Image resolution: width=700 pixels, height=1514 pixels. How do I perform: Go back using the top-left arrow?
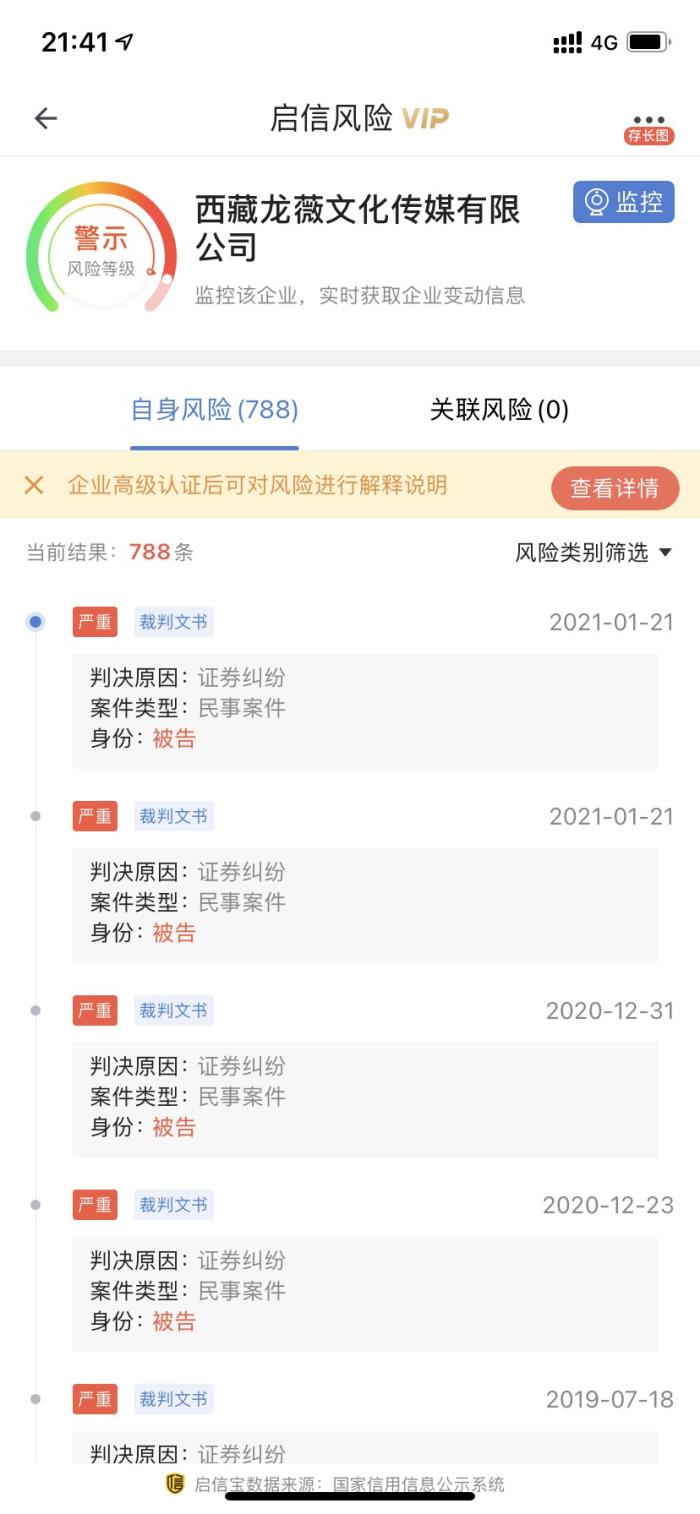click(x=46, y=118)
